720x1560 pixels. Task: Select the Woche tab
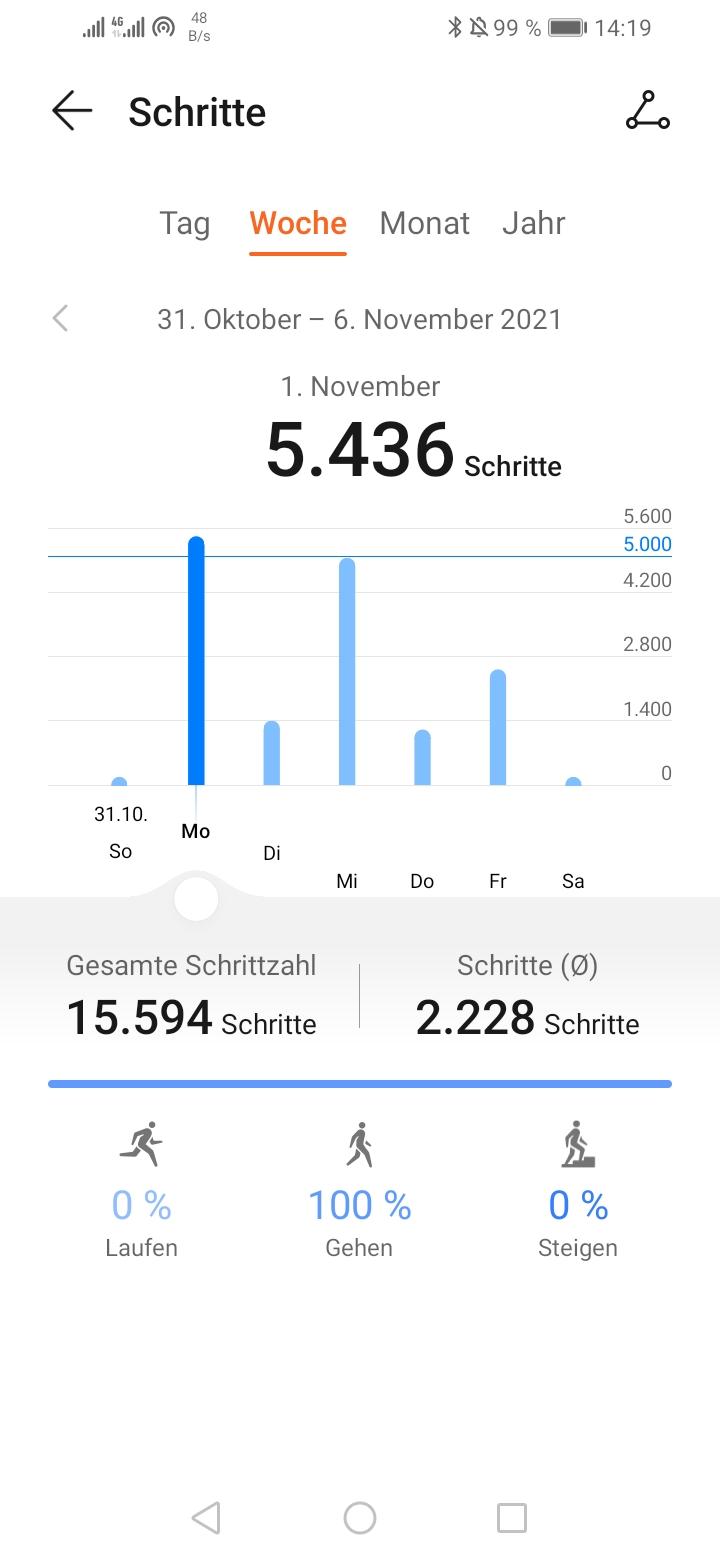click(x=298, y=223)
